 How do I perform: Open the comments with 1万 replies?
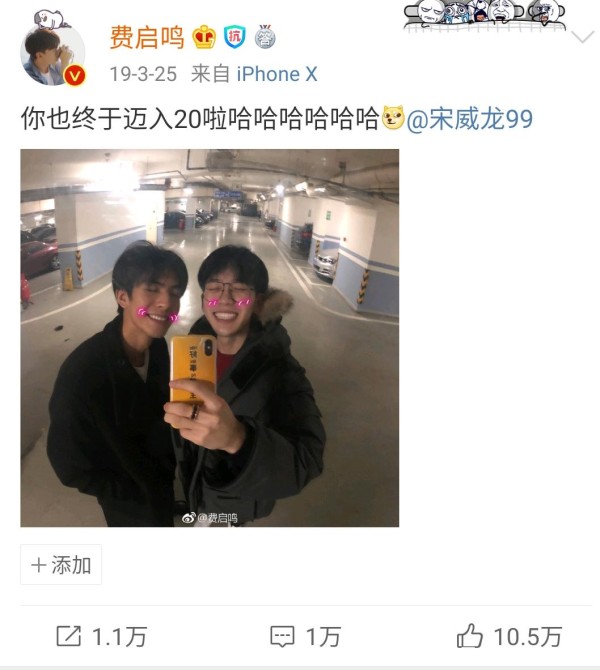(305, 636)
